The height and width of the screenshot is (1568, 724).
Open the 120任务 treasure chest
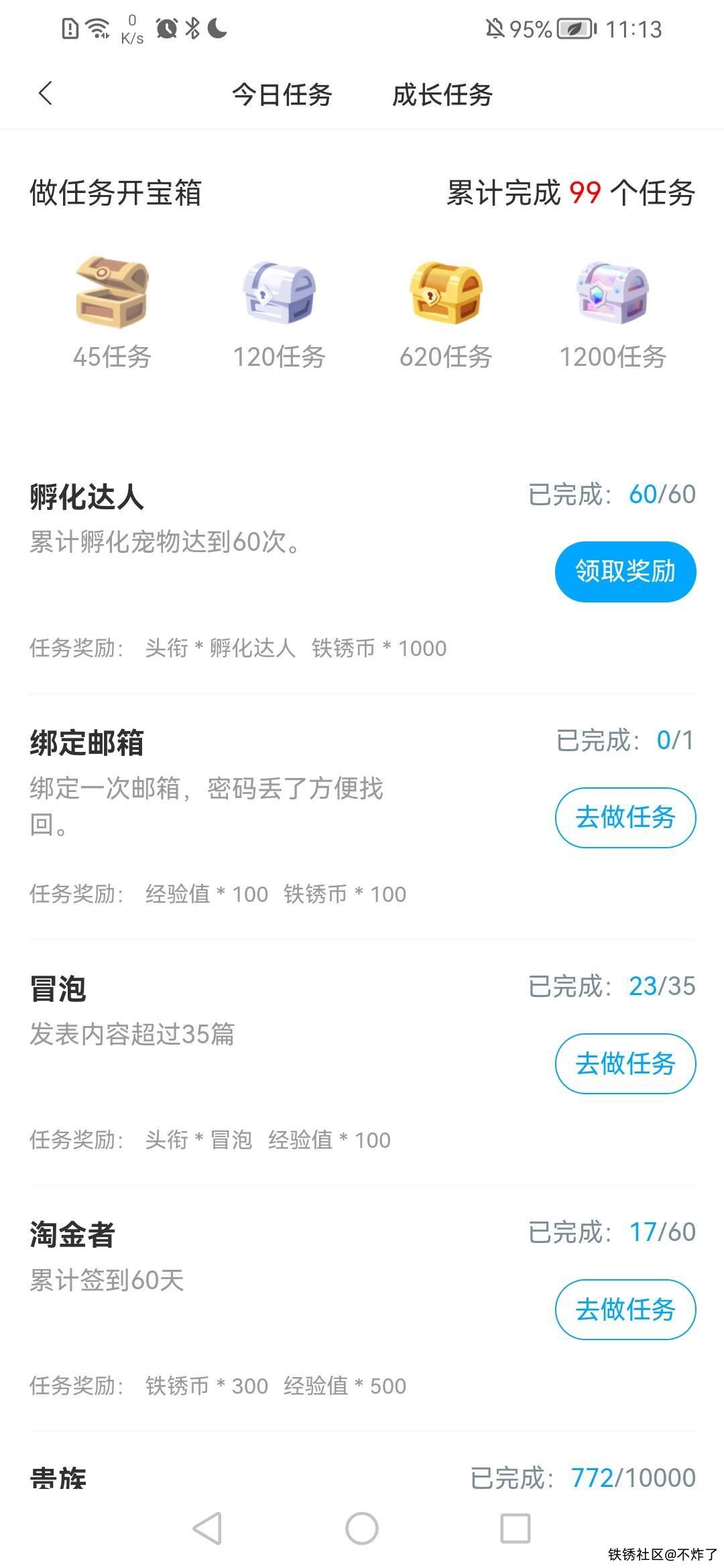[x=279, y=293]
